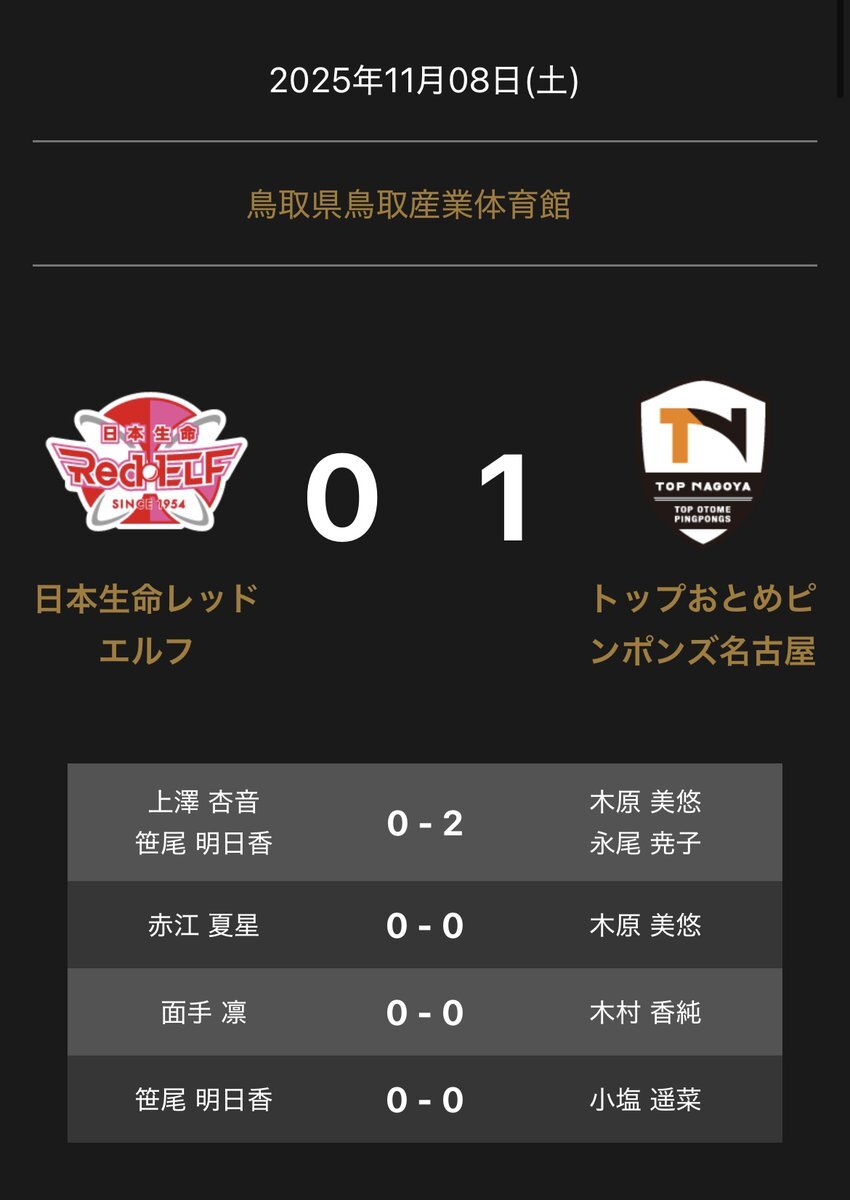Screen dimensions: 850x1200
Task: Open the 鳥取県鳥取産業体育館 venue link
Action: pos(409,205)
